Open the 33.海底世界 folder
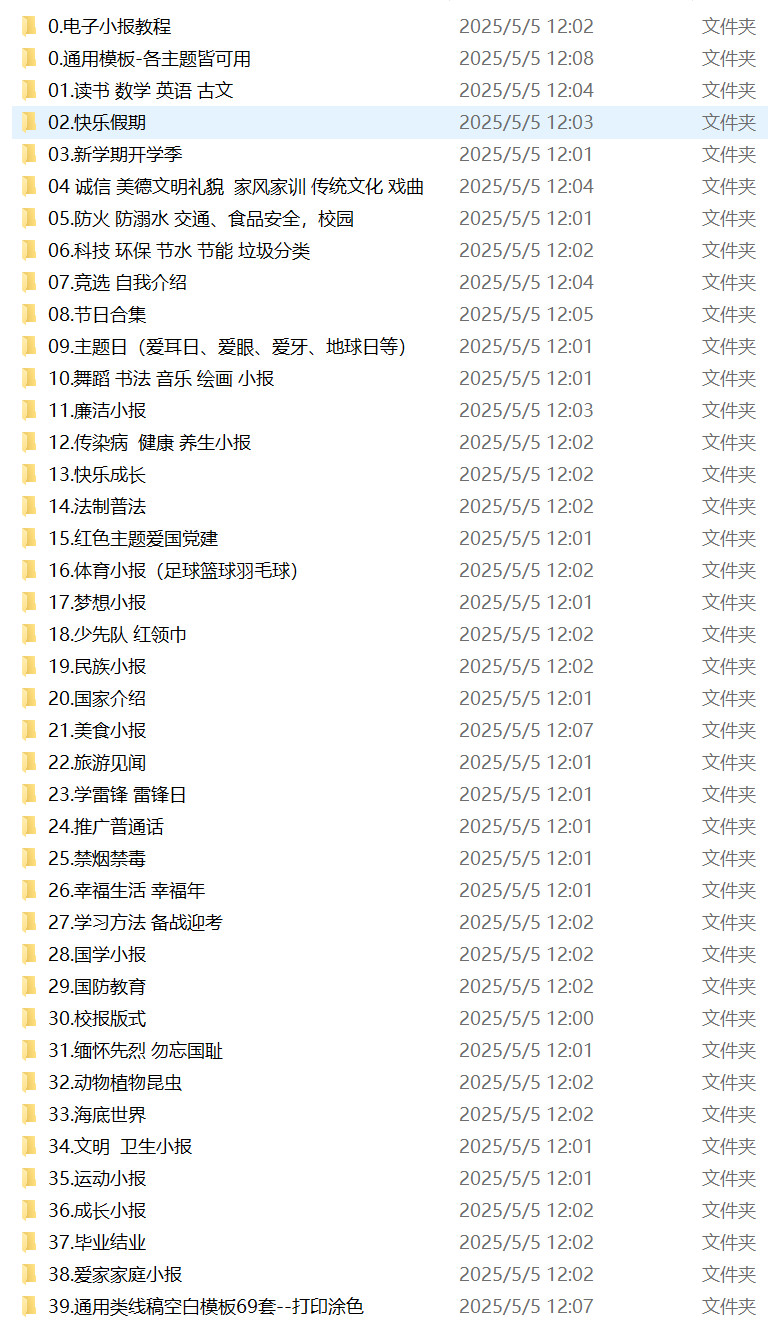Image resolution: width=768 pixels, height=1336 pixels. (97, 1115)
